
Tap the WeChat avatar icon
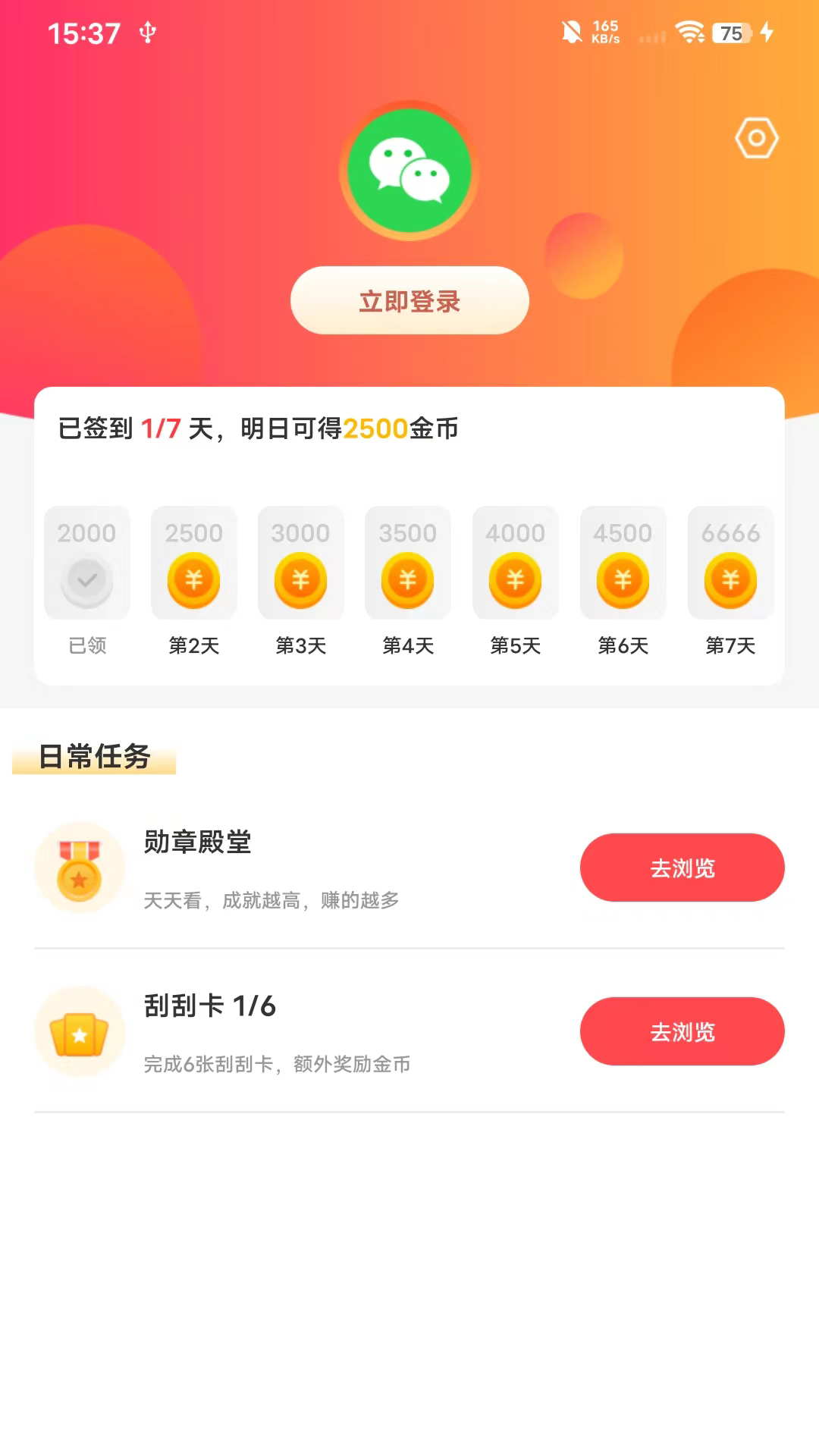(409, 171)
